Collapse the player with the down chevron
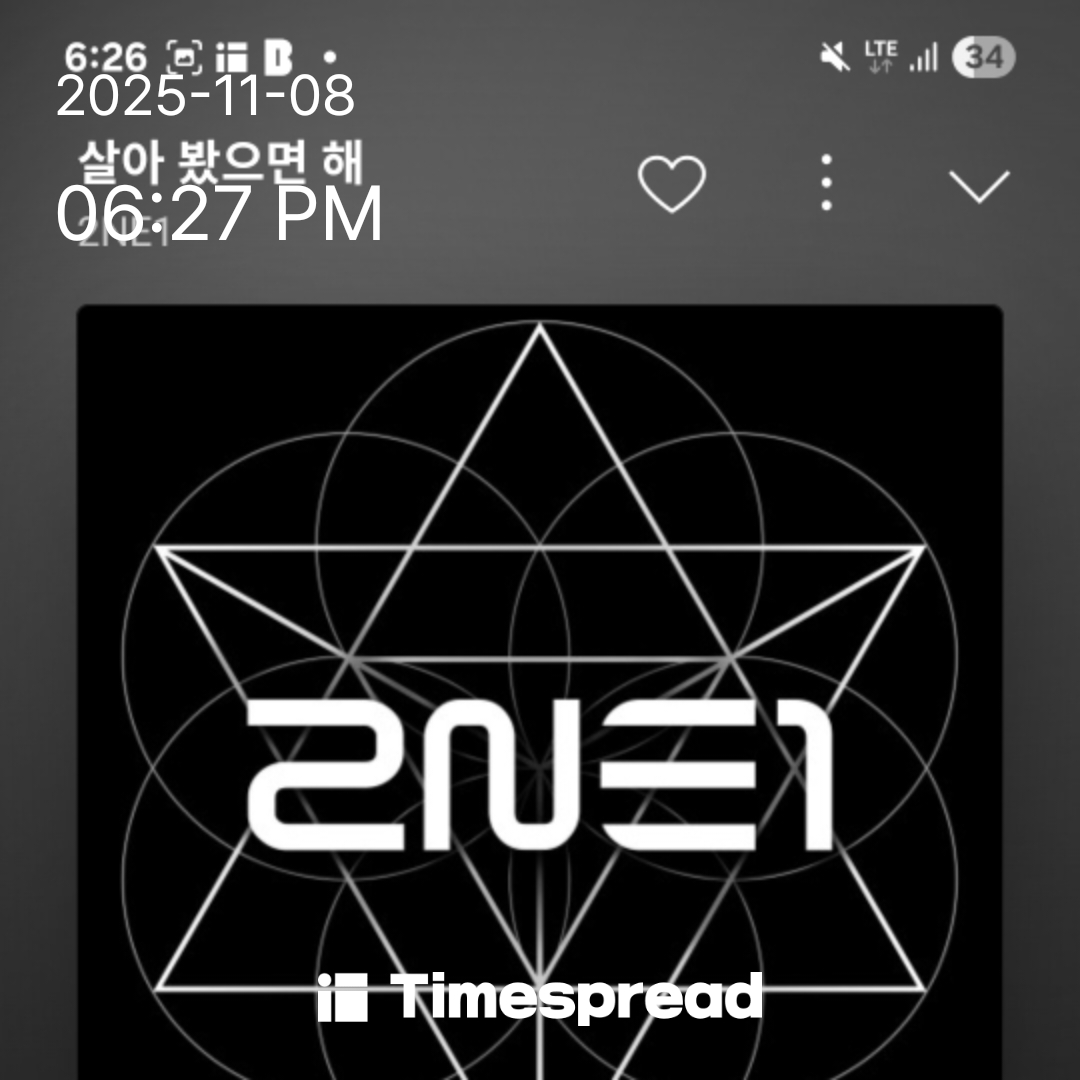Image resolution: width=1080 pixels, height=1080 pixels. pyautogui.click(x=978, y=185)
